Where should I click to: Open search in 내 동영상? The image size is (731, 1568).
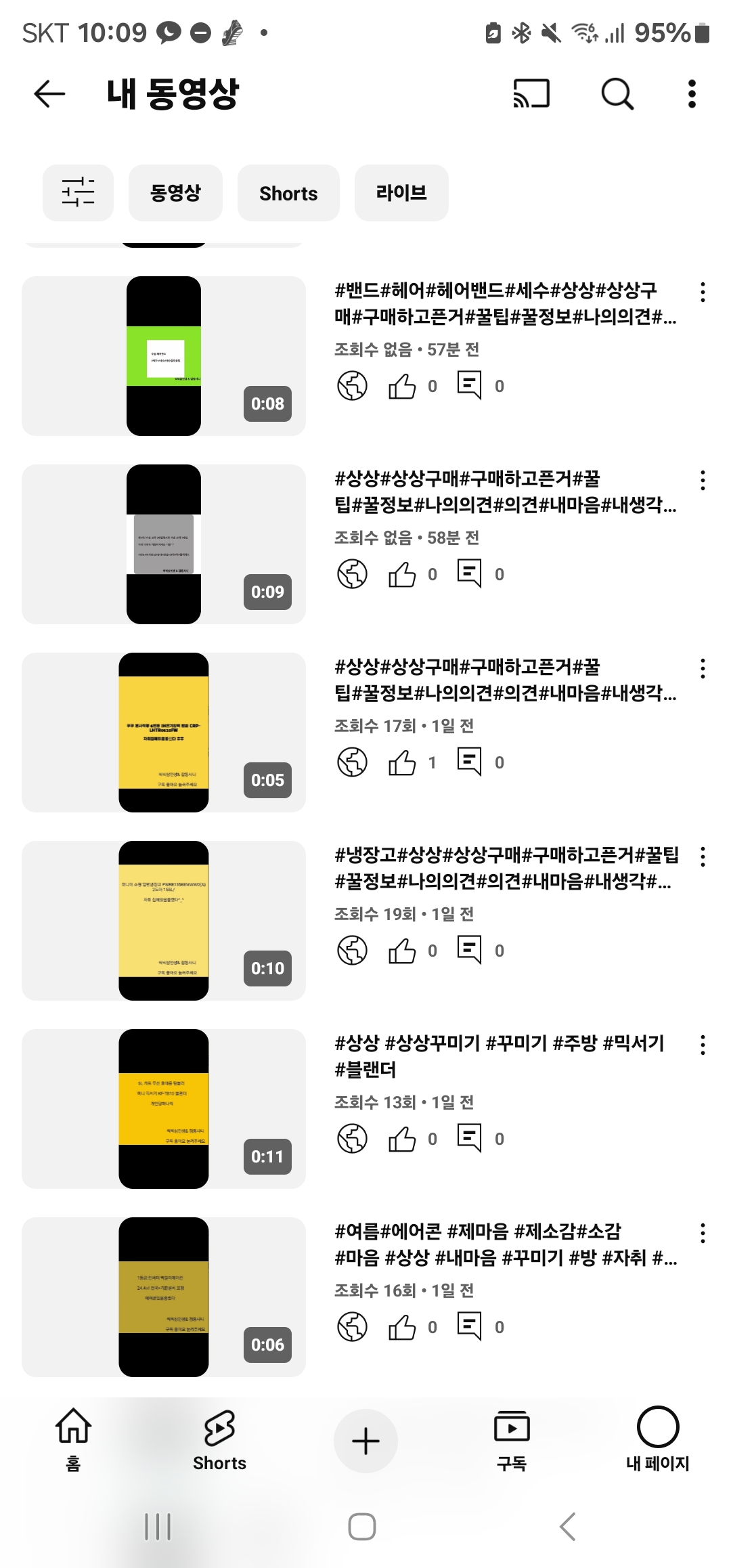(617, 93)
